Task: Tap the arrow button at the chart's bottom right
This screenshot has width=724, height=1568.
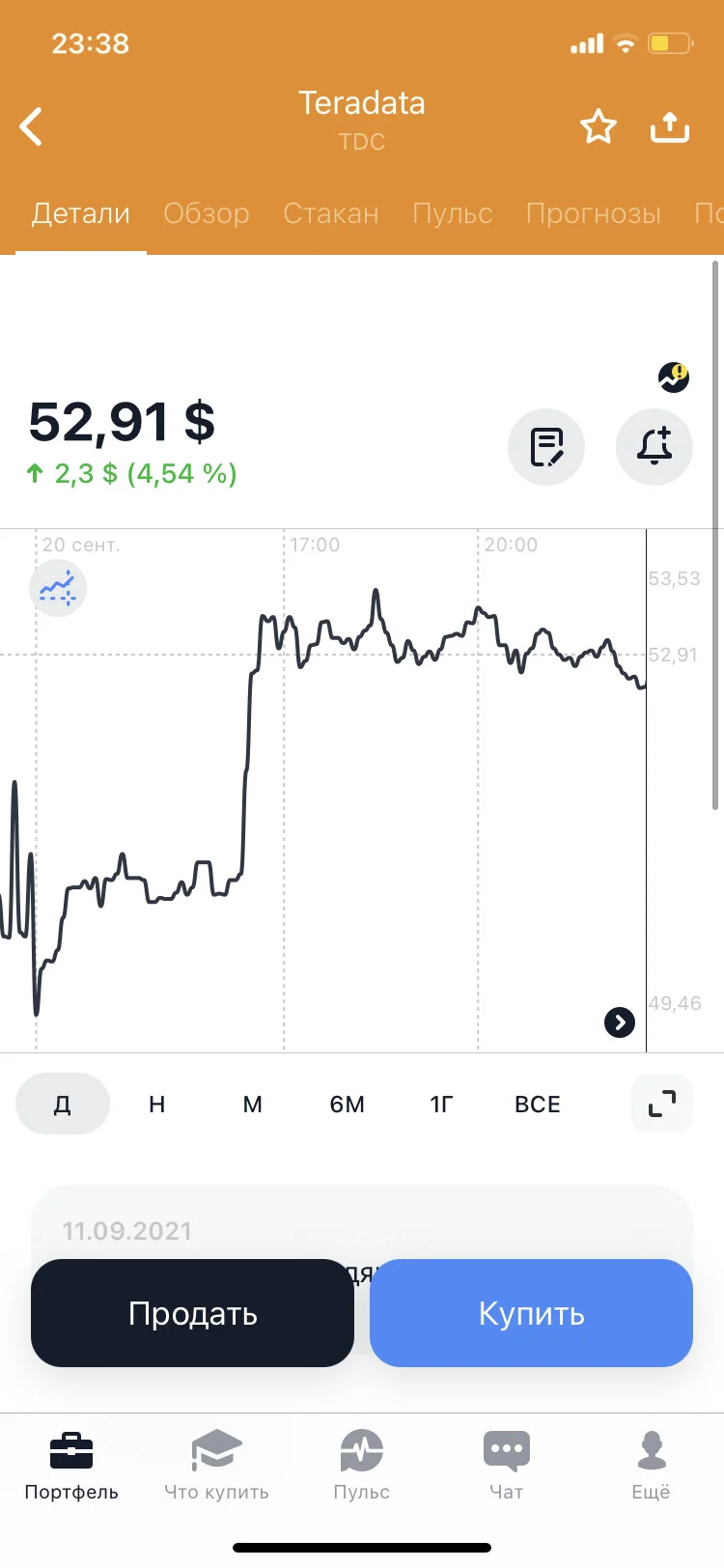Action: (620, 1022)
